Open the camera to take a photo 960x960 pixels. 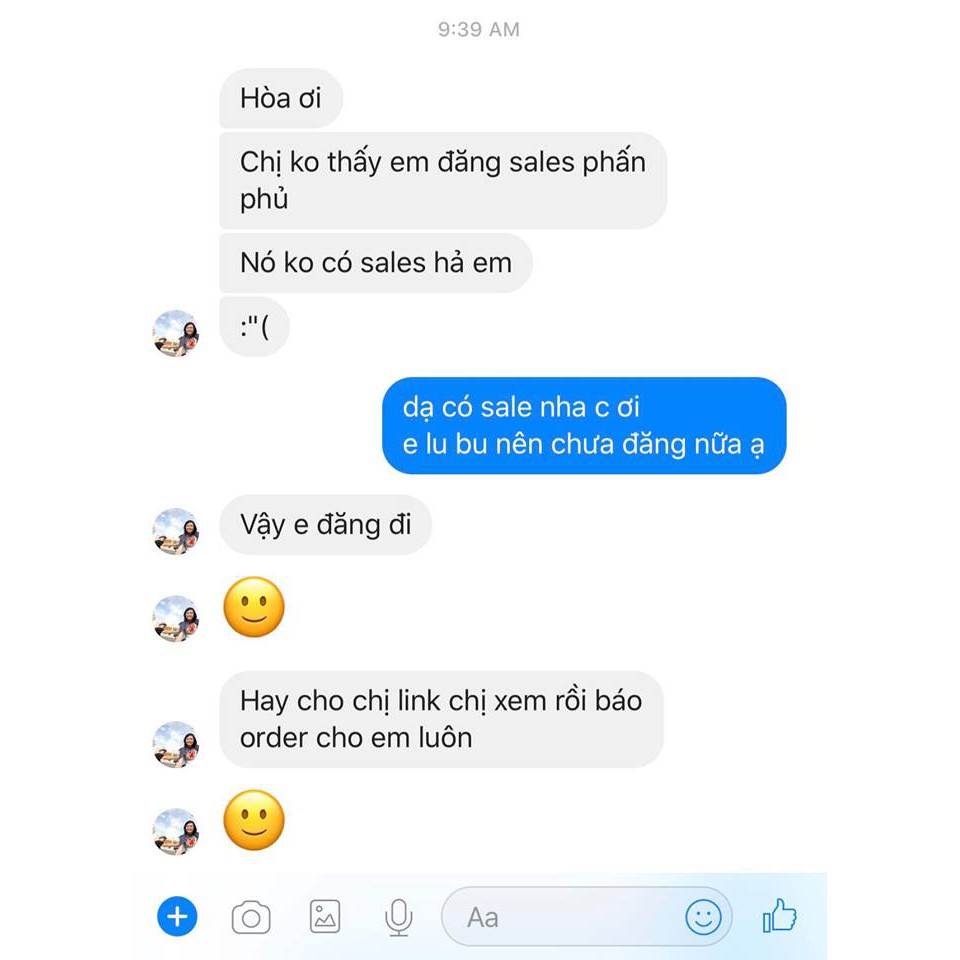click(x=251, y=917)
